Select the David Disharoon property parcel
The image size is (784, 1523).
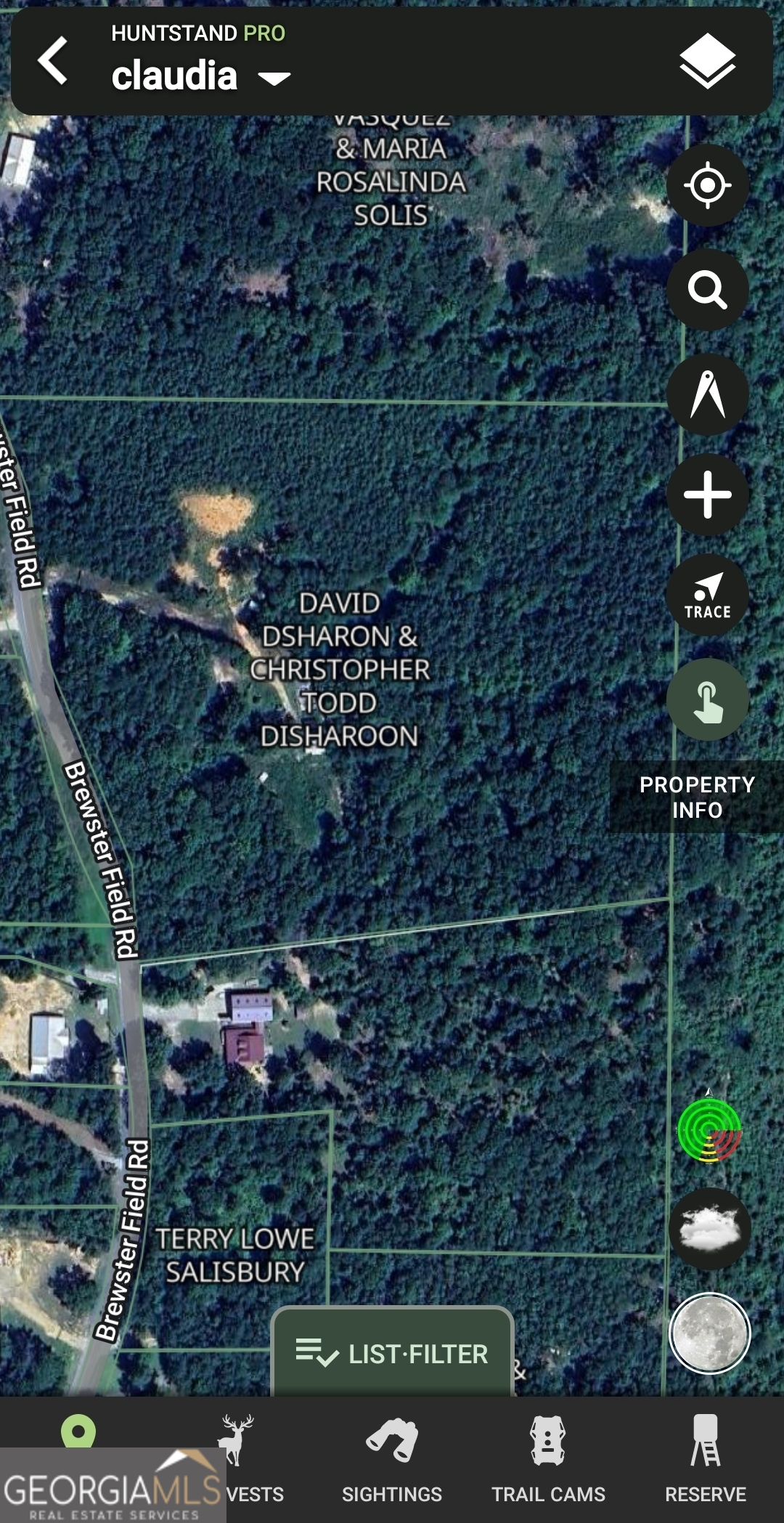point(341,668)
